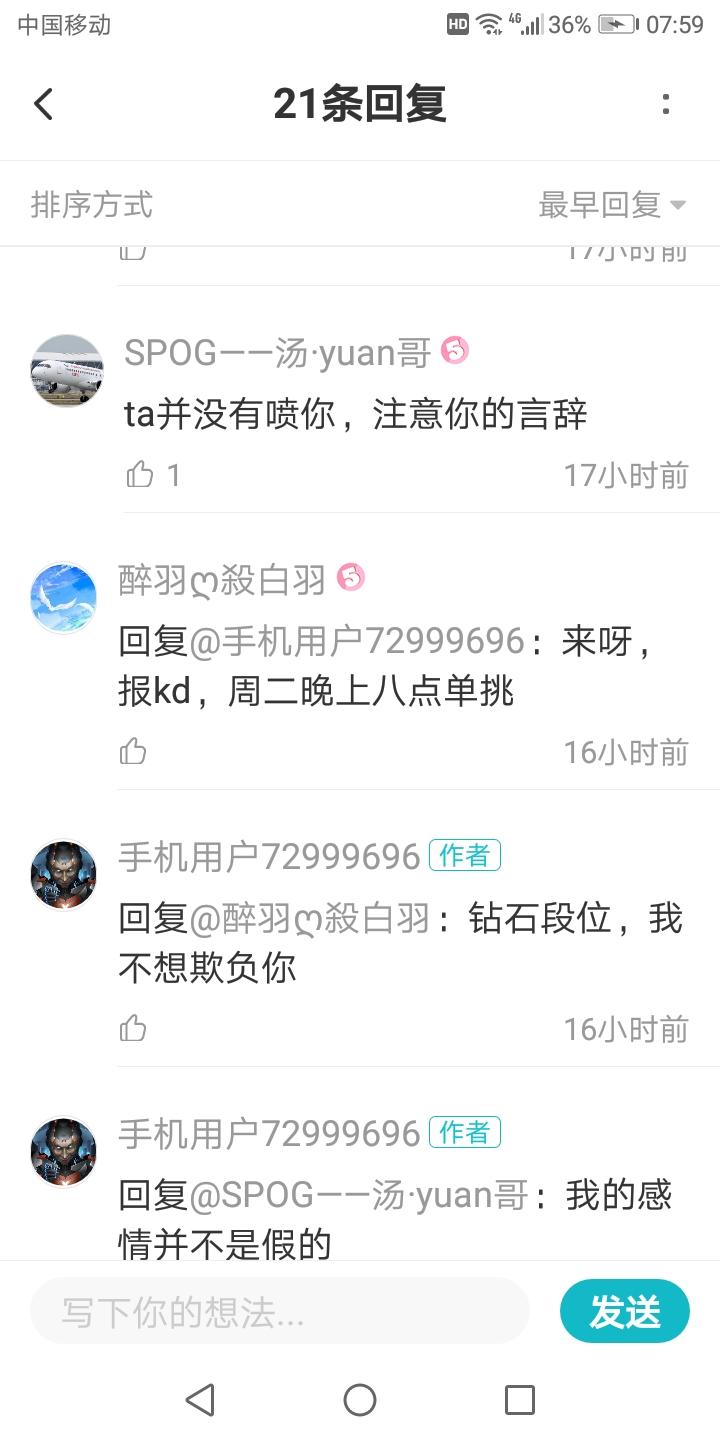Like the reply '钻石段位，我不想欺负你'
The height and width of the screenshot is (1440, 720).
tap(133, 1029)
